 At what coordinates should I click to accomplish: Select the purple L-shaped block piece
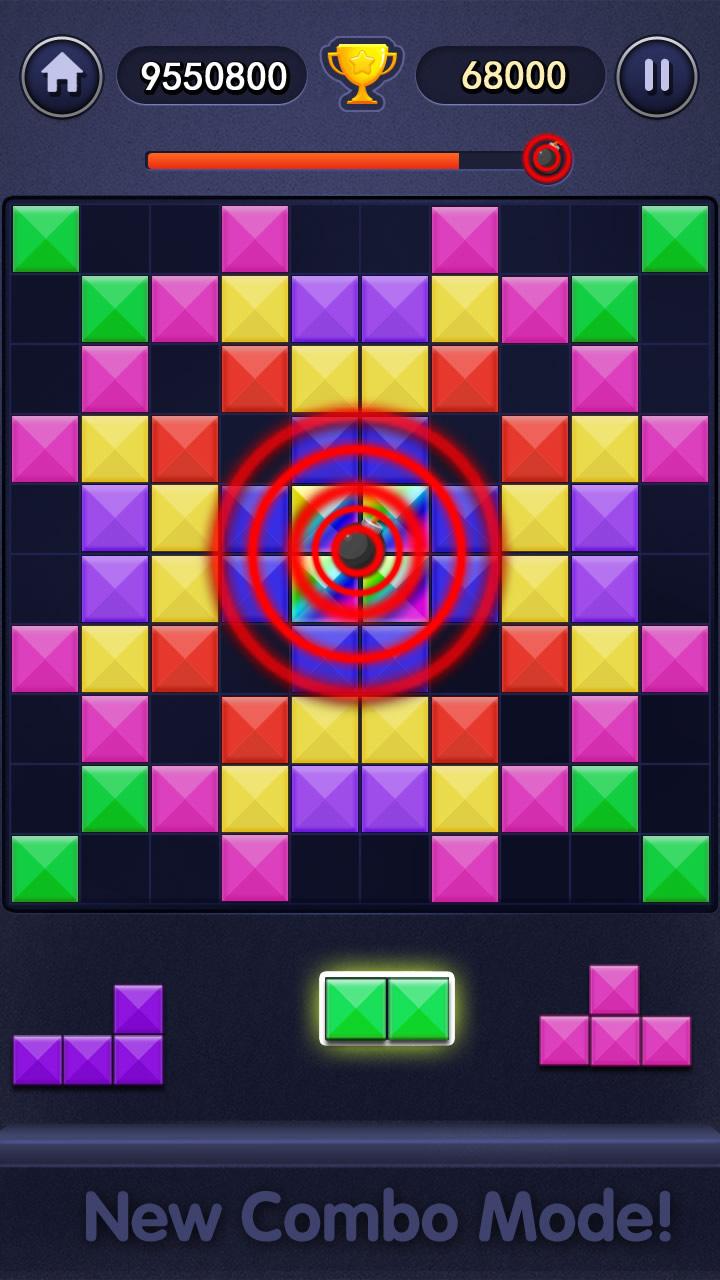pos(88,1035)
